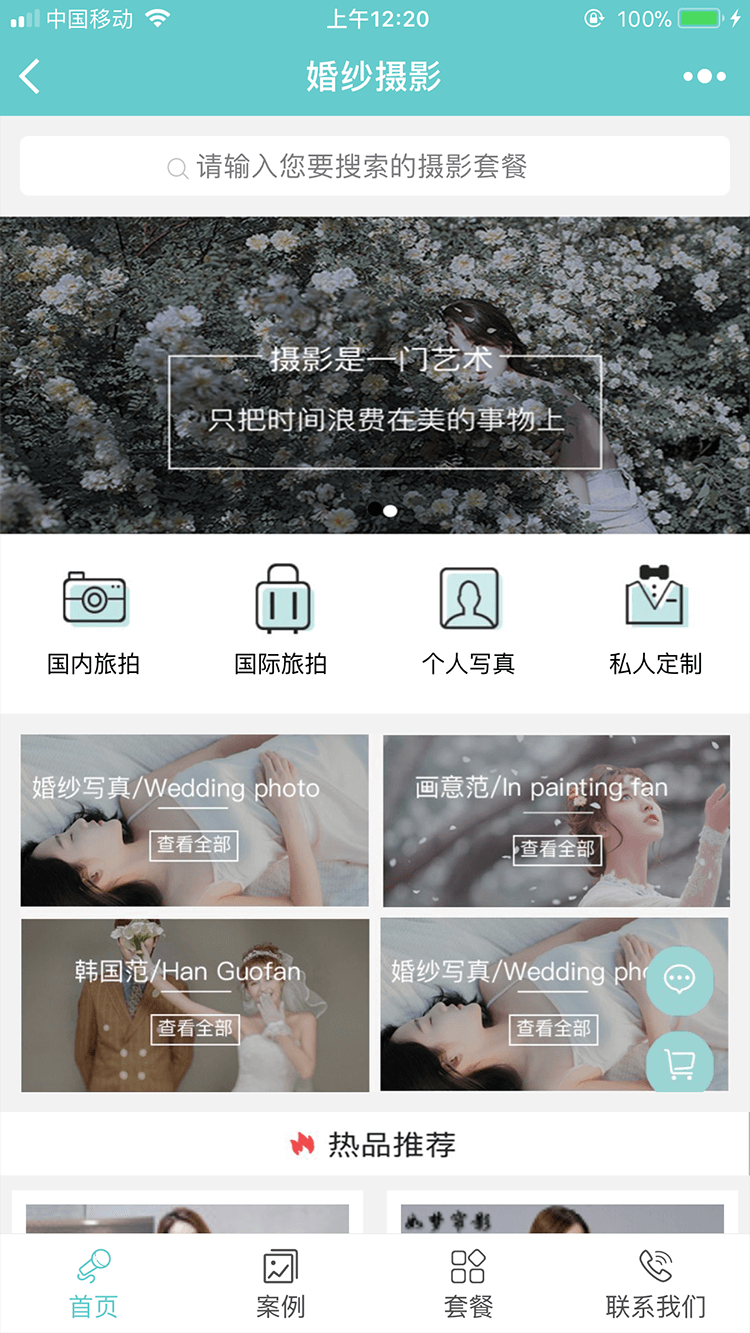The image size is (750, 1333).
Task: Choose 私人定制 category
Action: (656, 620)
